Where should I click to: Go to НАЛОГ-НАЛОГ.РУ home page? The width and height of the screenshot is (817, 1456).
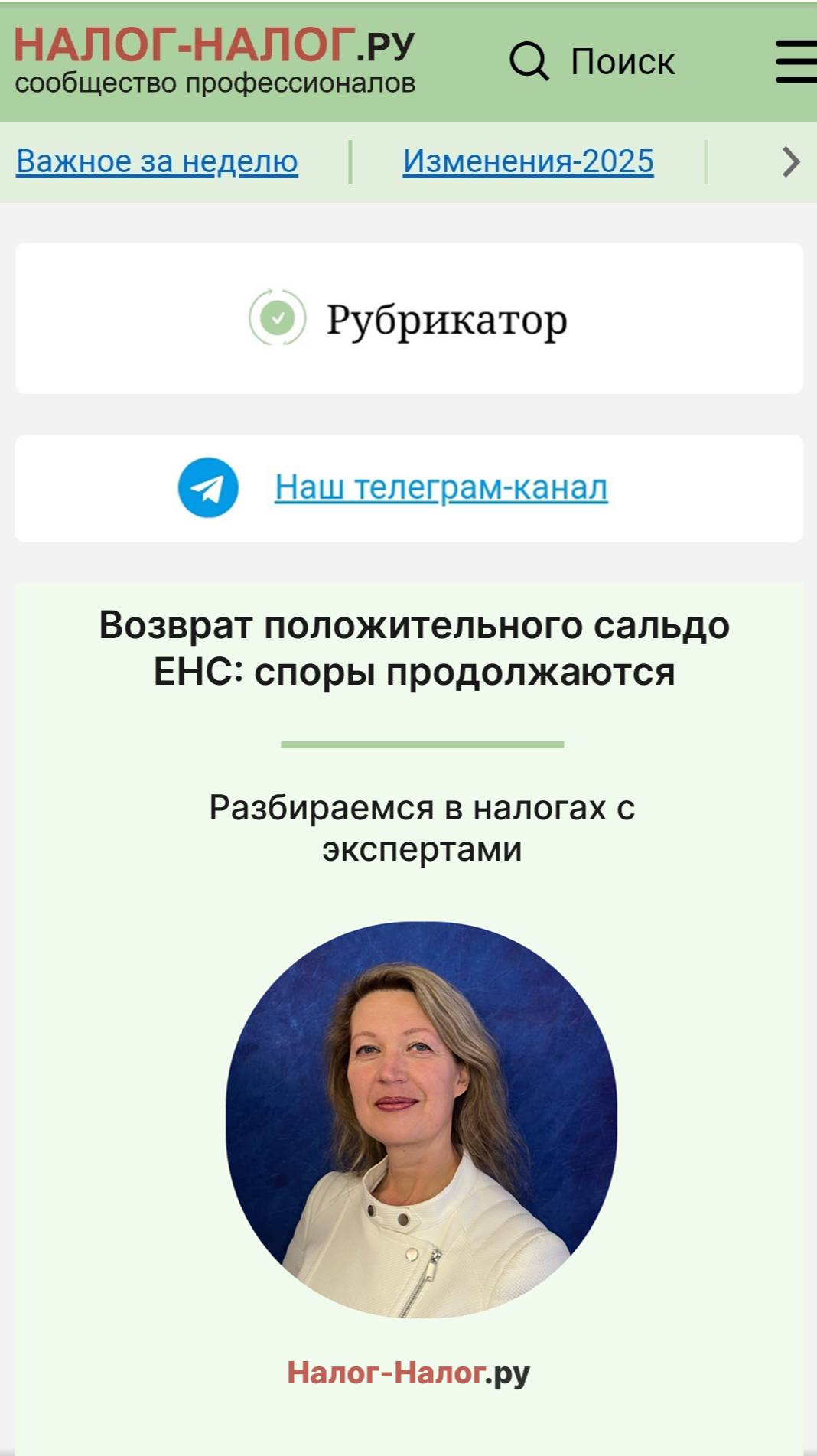tap(214, 60)
